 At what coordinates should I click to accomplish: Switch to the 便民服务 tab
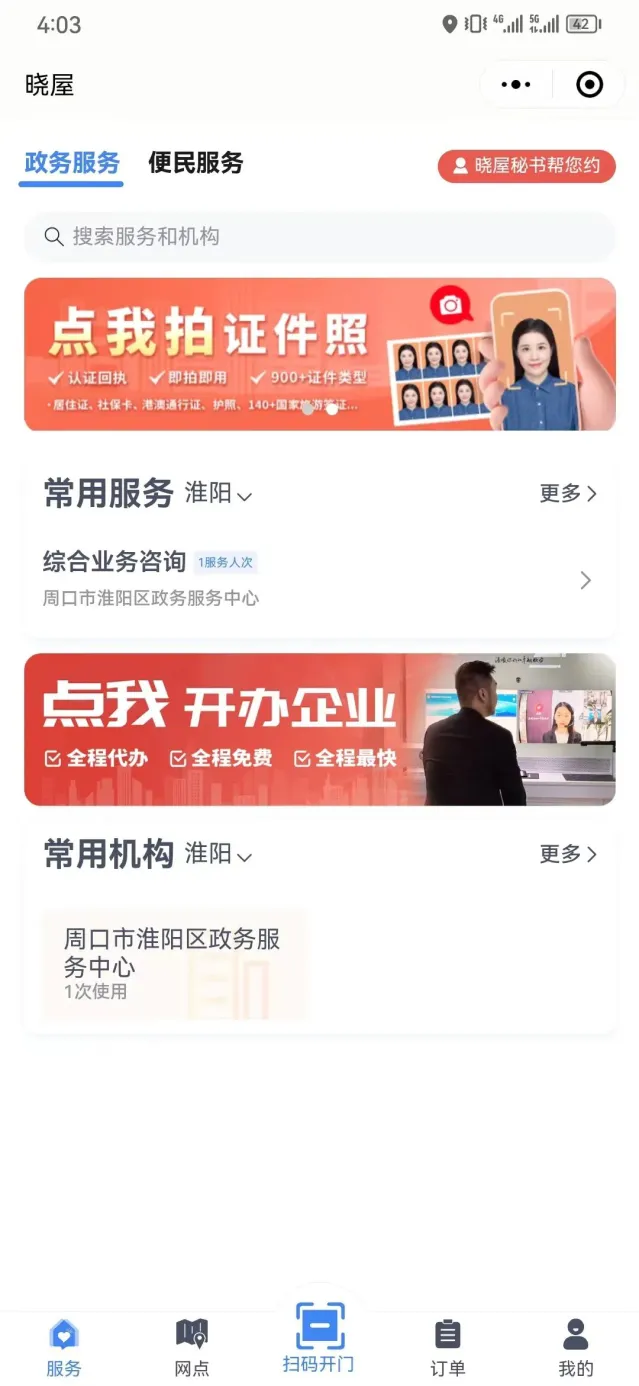coord(196,163)
